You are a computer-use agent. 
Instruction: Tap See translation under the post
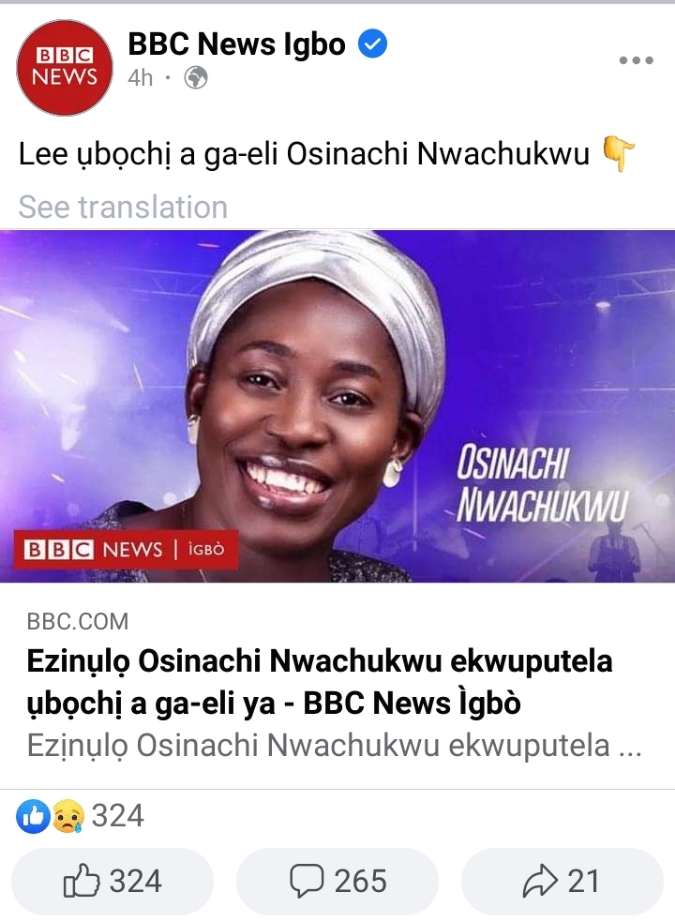pos(123,207)
